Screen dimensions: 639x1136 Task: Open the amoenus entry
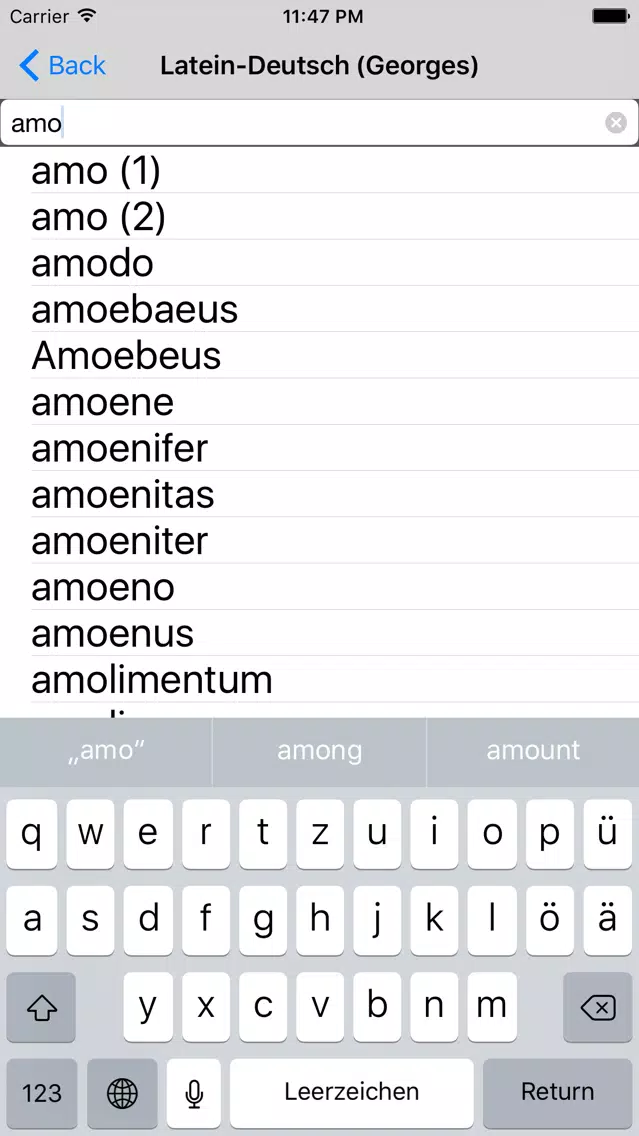(x=320, y=634)
